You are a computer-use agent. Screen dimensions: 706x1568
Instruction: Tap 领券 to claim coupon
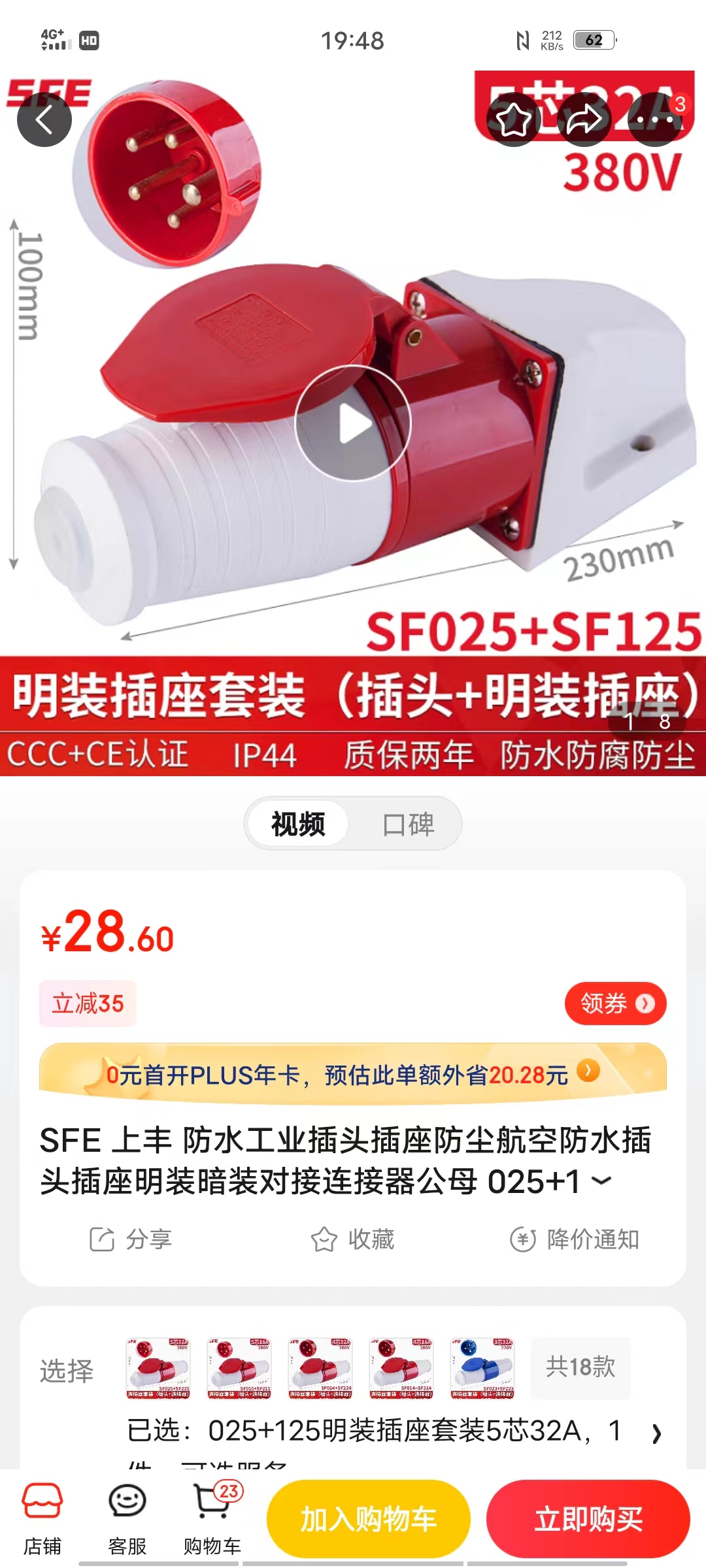pos(614,1003)
